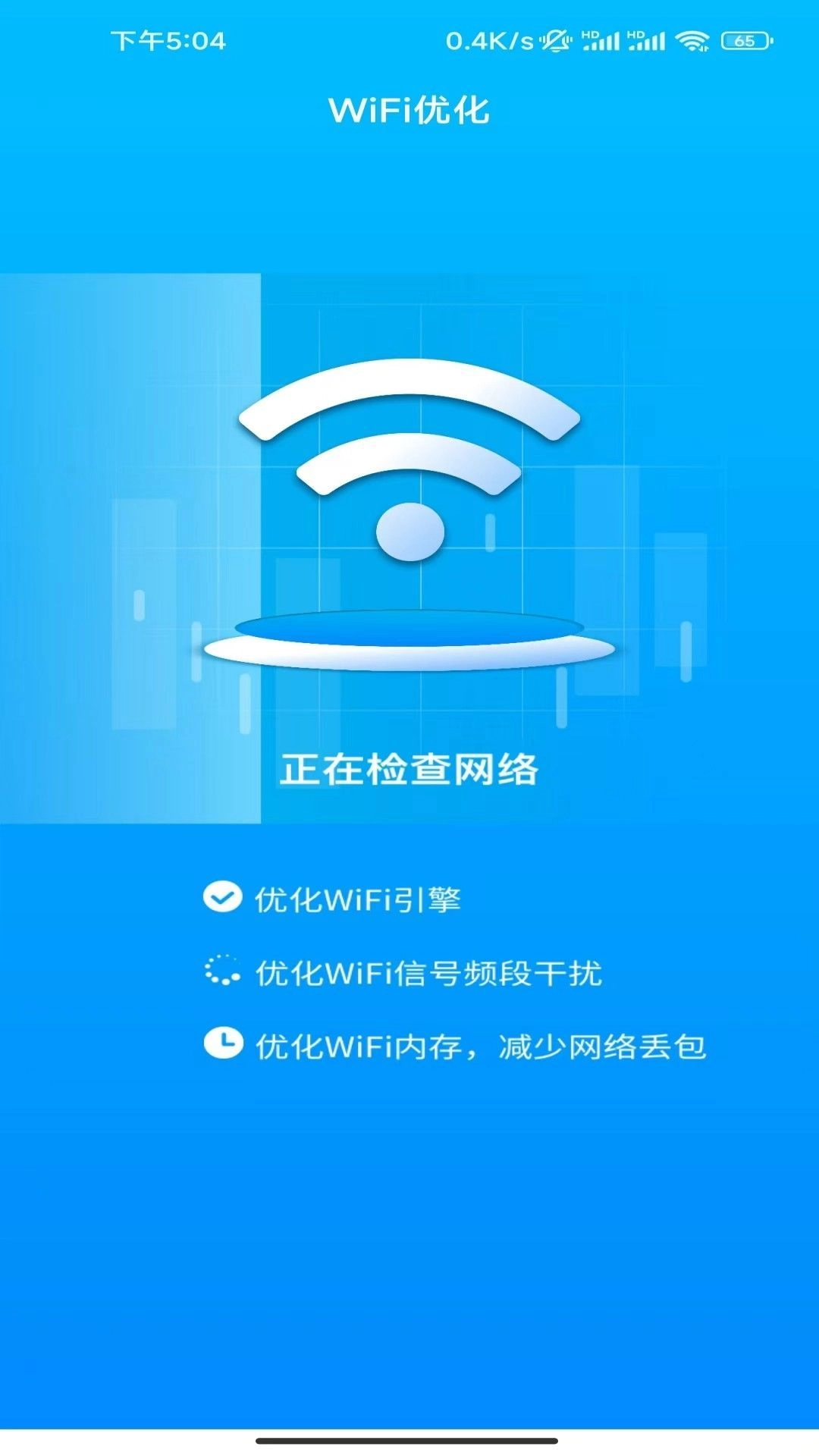
Task: Click the battery indicator showing 65
Action: coord(743,40)
